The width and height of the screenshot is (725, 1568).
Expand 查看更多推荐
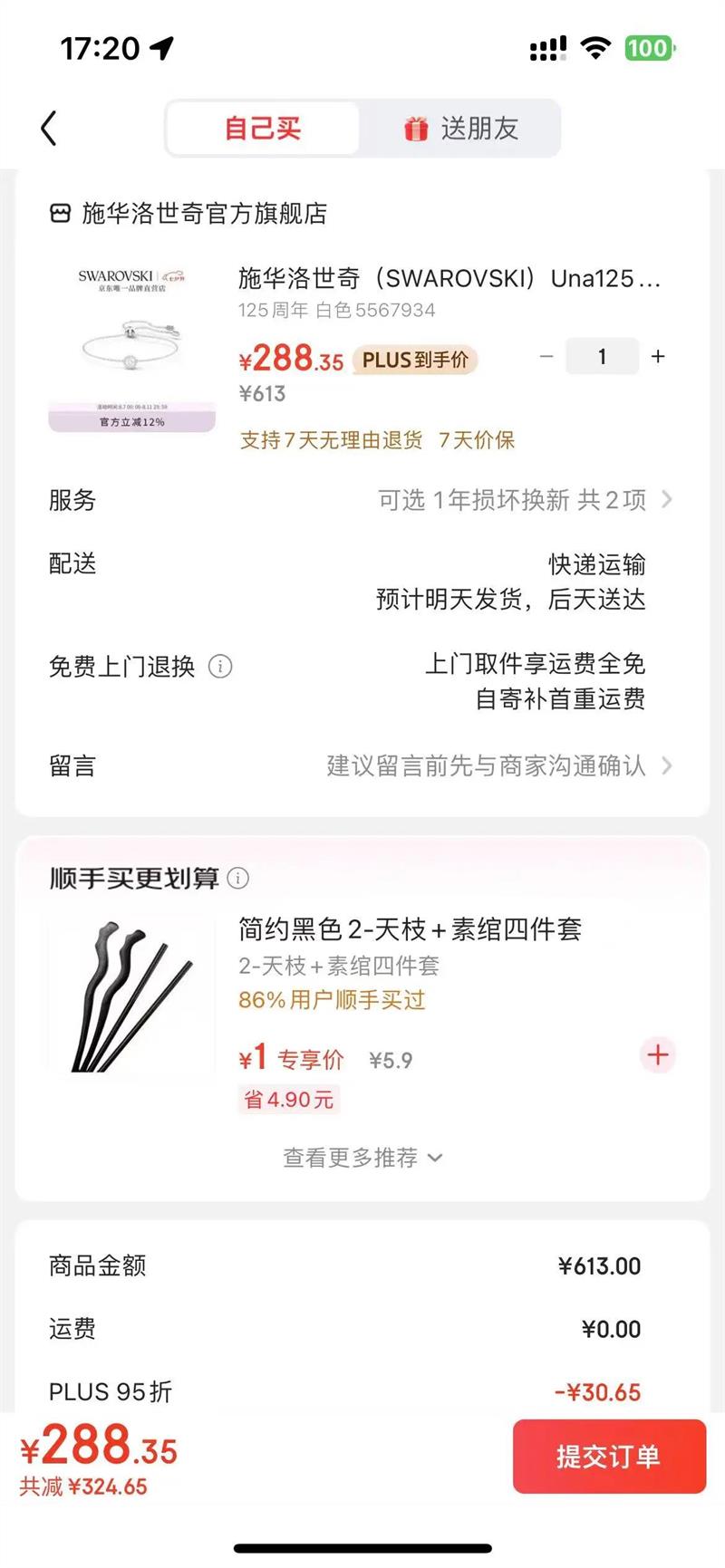click(362, 1158)
